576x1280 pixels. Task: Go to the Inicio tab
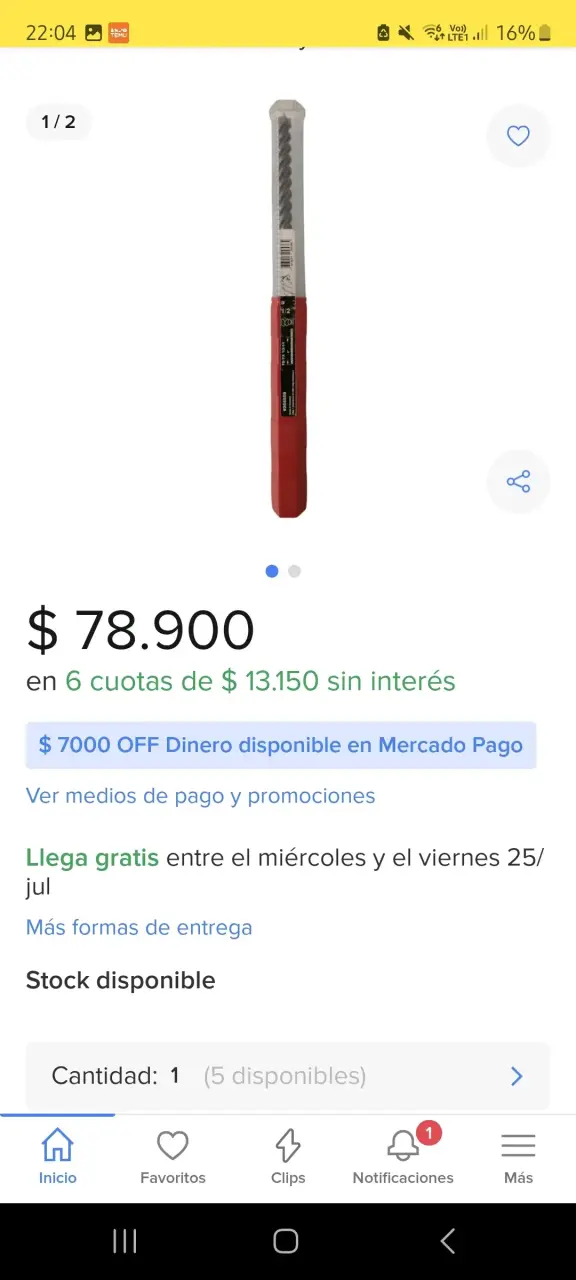(58, 1158)
